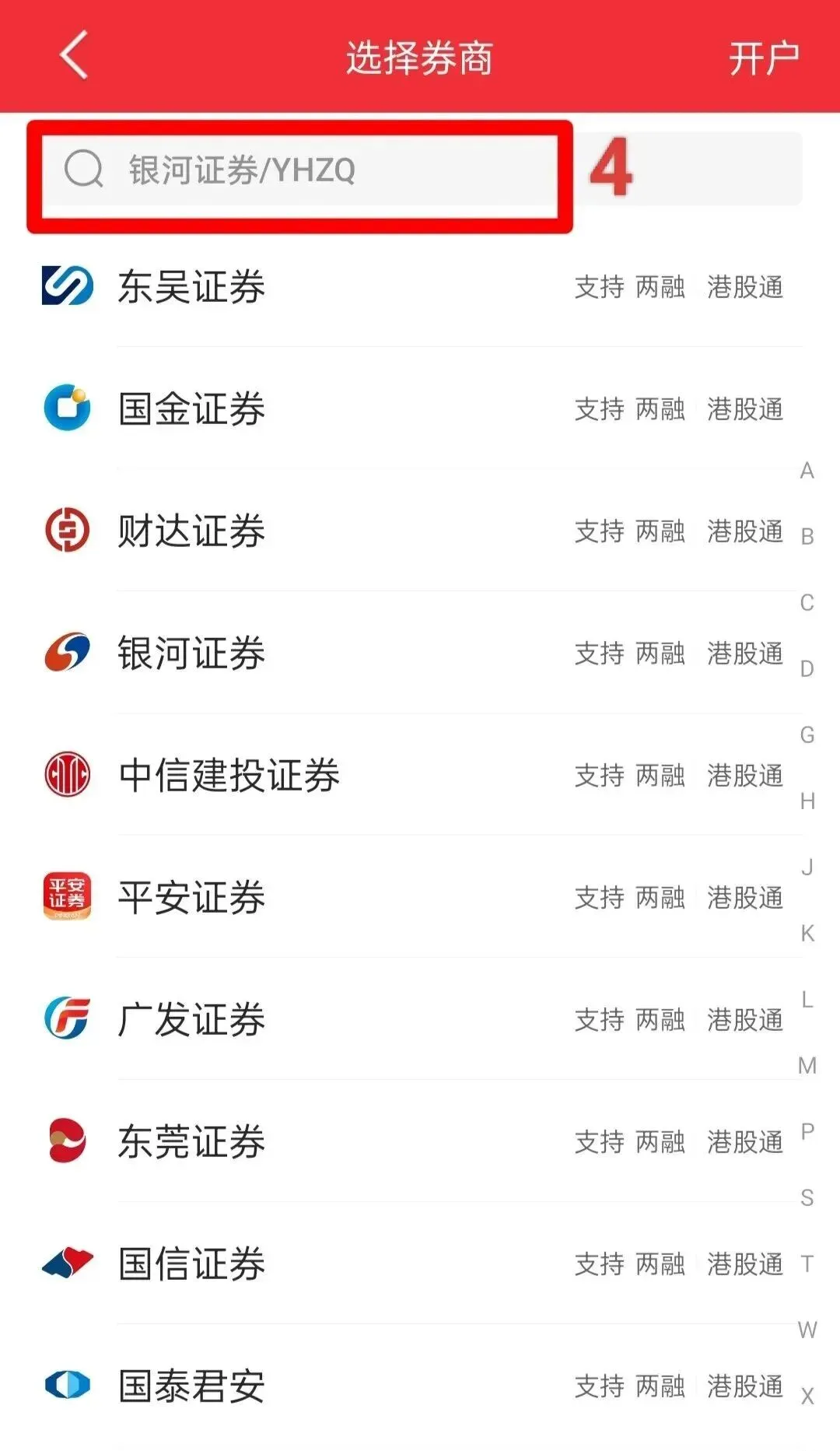The image size is (840, 1451).
Task: Tap 开户 to open an account
Action: pos(763,58)
